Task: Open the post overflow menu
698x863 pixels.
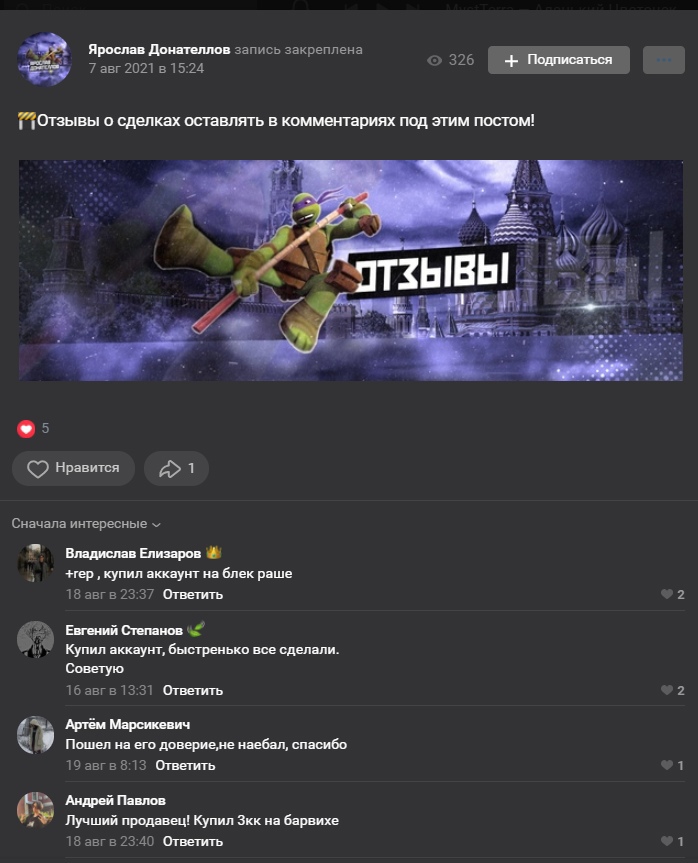Action: pos(664,60)
